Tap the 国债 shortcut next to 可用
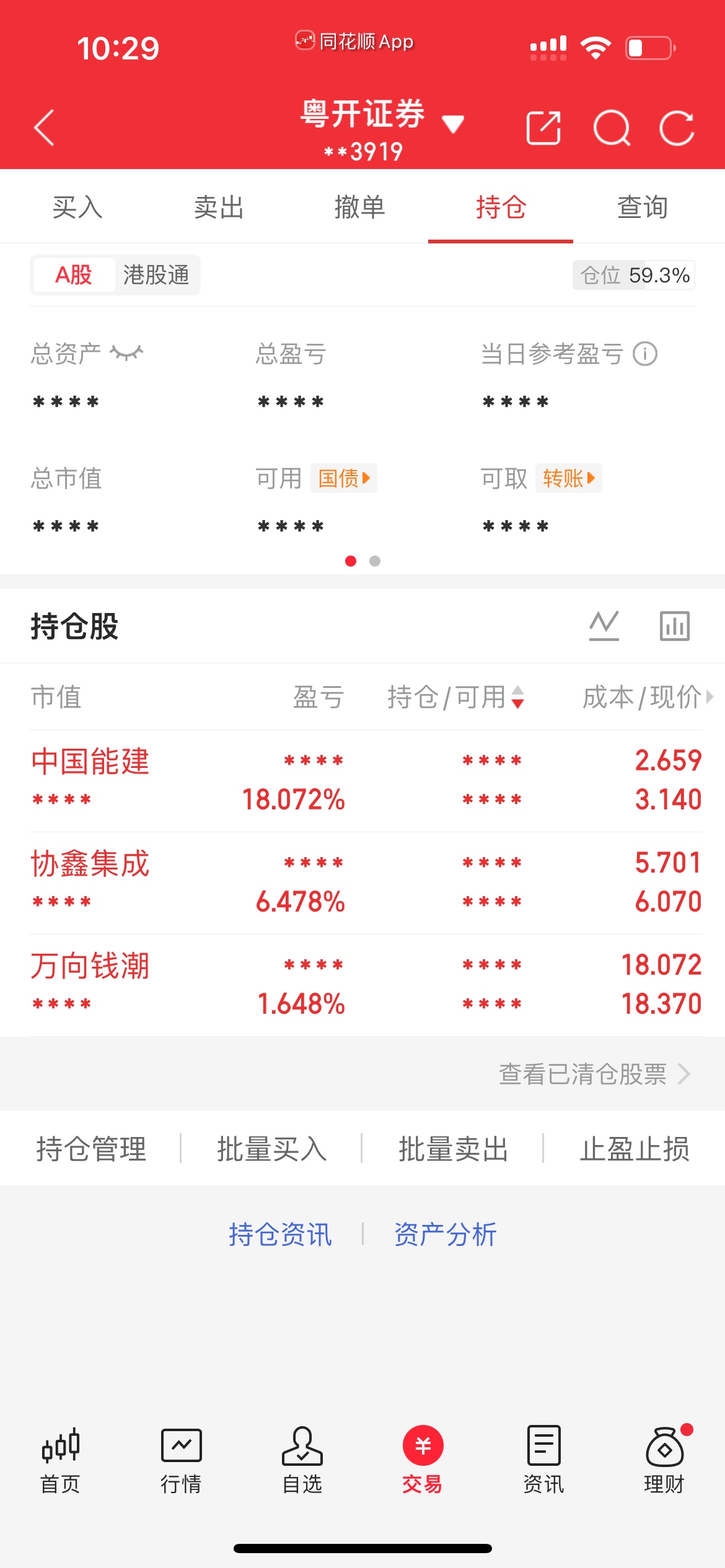 pos(344,478)
